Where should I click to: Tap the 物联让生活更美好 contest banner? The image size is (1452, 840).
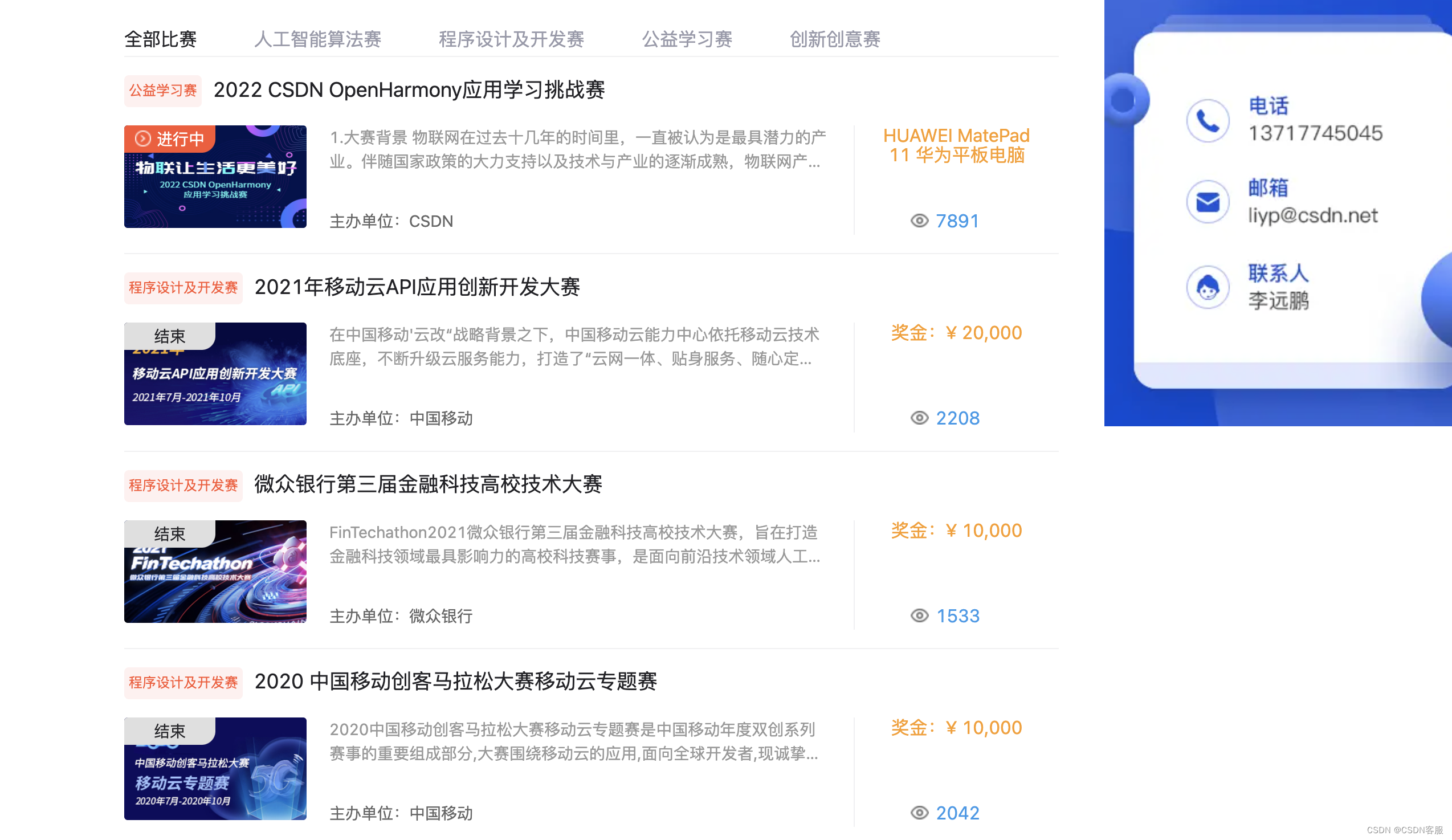(x=215, y=176)
